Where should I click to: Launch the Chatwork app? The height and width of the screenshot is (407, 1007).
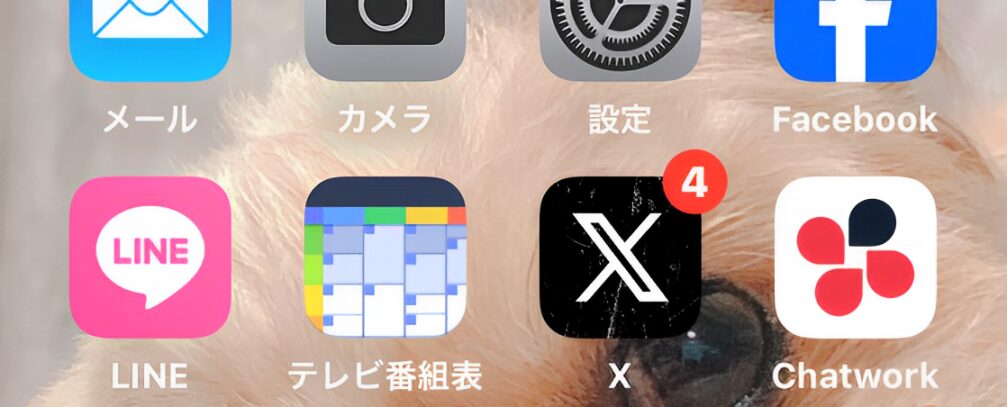pyautogui.click(x=855, y=258)
